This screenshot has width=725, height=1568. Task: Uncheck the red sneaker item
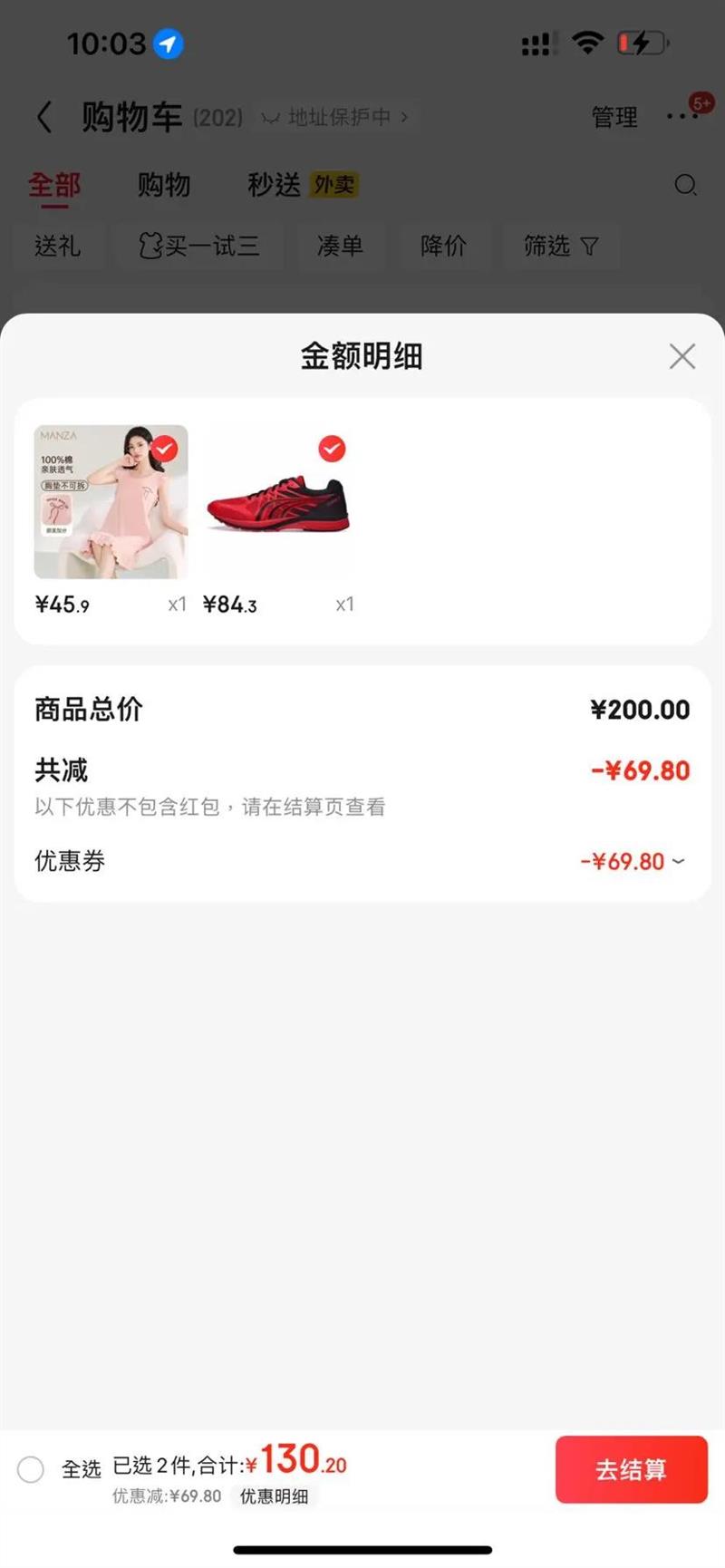tap(332, 449)
